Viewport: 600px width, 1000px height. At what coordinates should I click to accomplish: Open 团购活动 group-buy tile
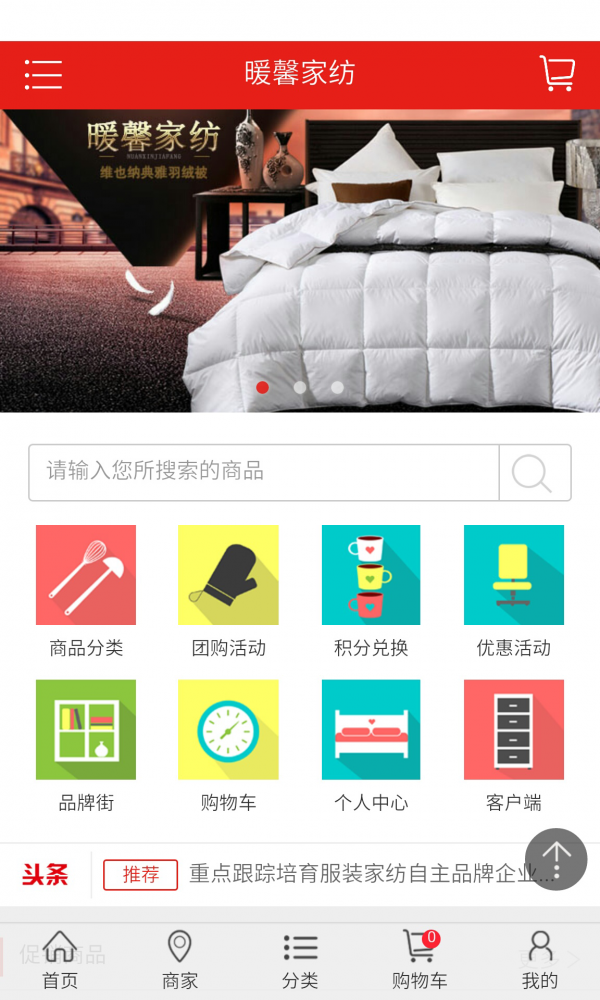pos(228,590)
